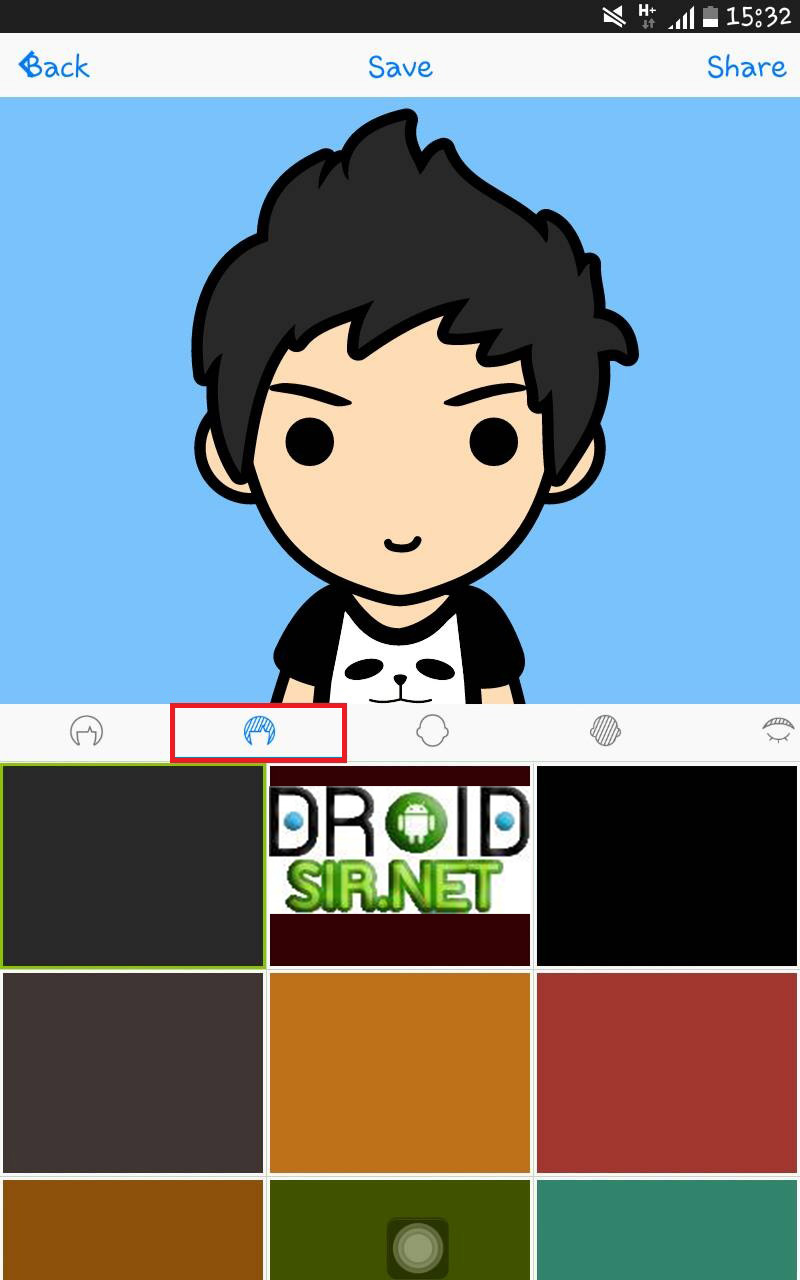This screenshot has width=800, height=1280.
Task: Pick the dark brownish-gray hair color
Action: point(133,1072)
